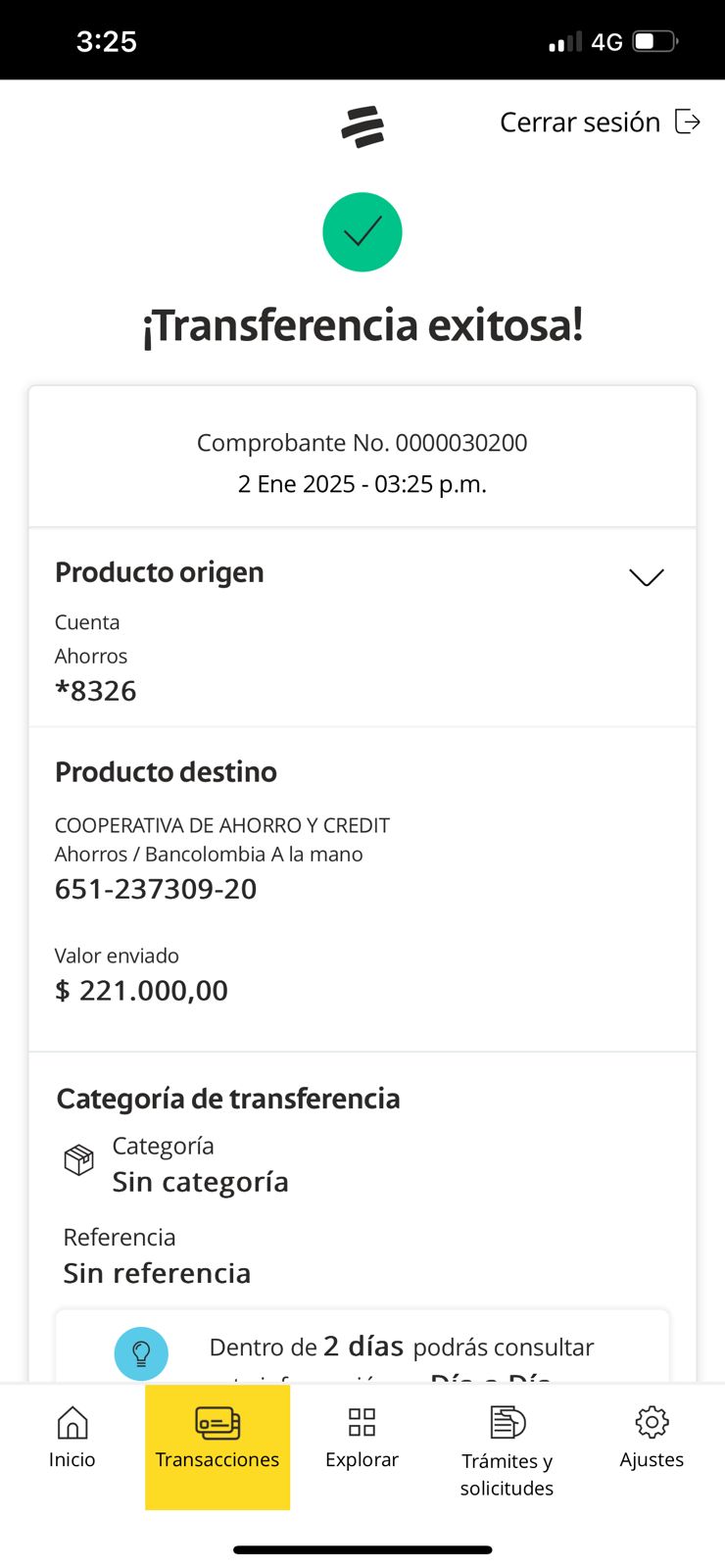Image resolution: width=725 pixels, height=1568 pixels.
Task: Switch to the Explorar tab
Action: [362, 1438]
